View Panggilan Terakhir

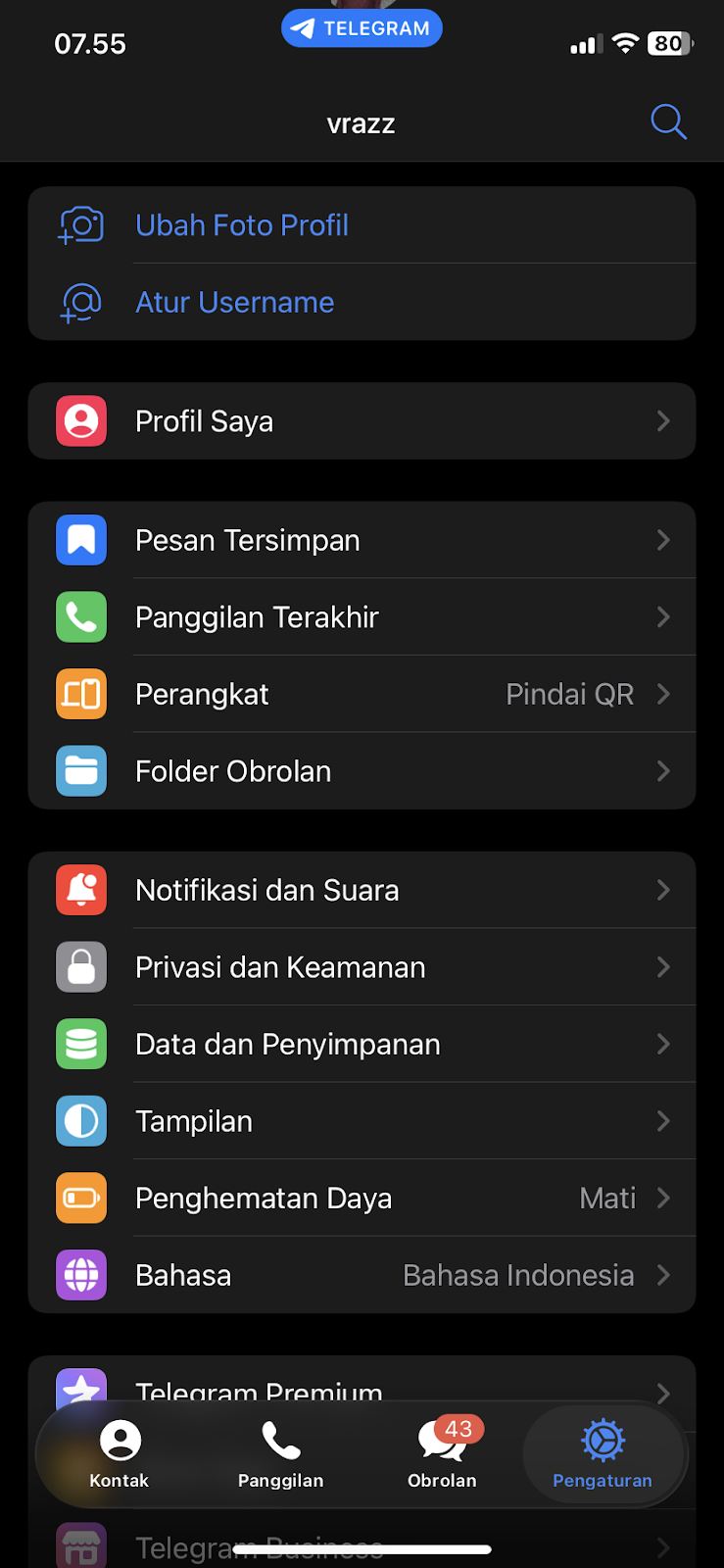pyautogui.click(x=362, y=617)
